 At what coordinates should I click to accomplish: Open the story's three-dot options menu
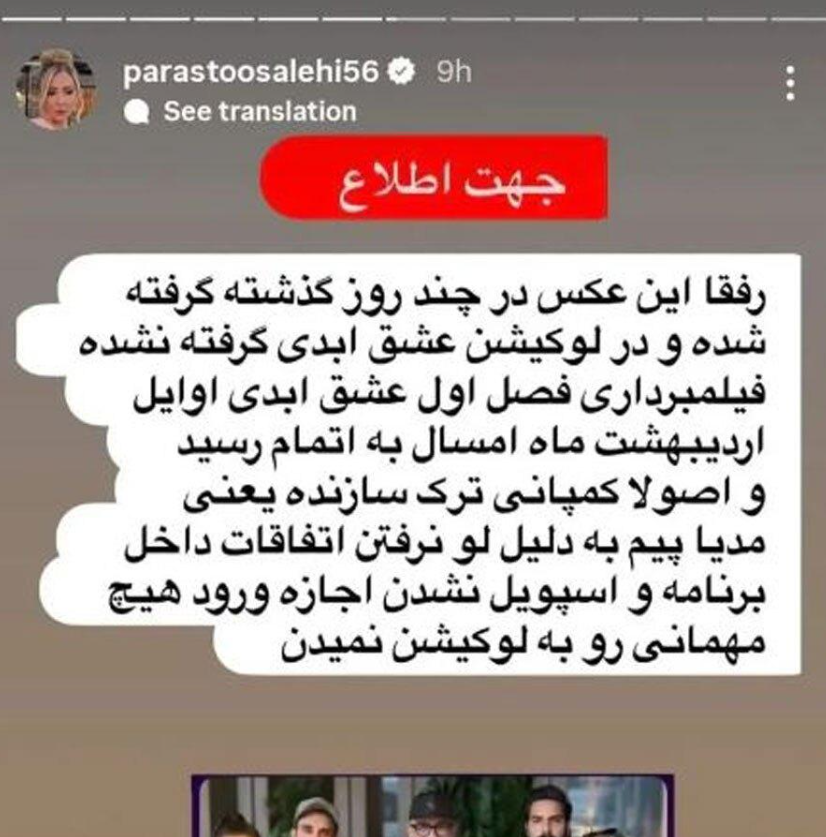tap(790, 87)
